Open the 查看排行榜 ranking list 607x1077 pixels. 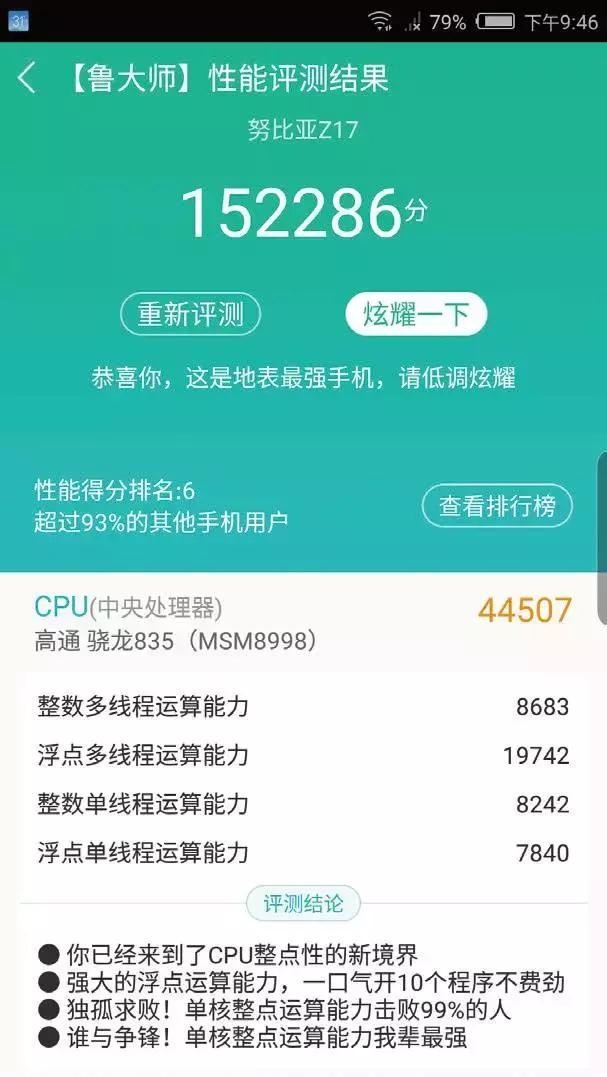coord(497,506)
